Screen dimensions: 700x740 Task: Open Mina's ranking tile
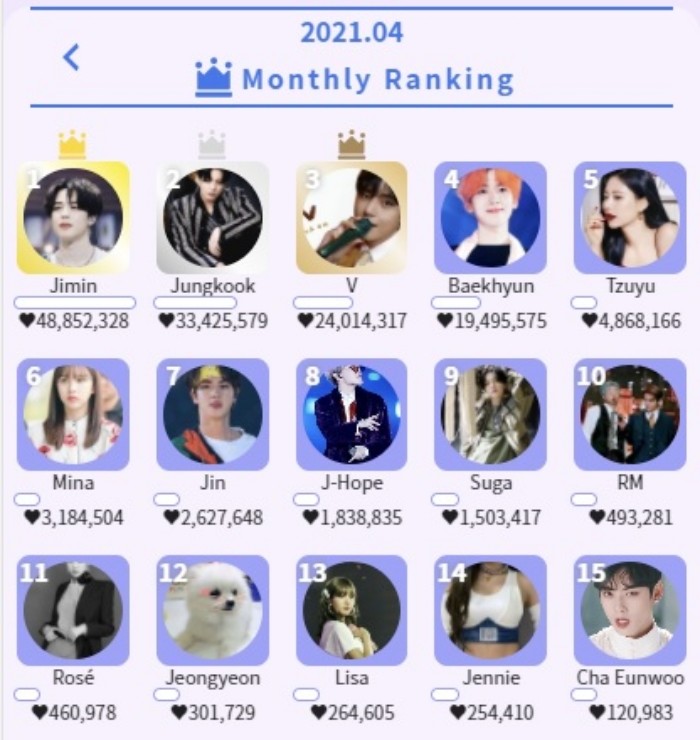(73, 414)
